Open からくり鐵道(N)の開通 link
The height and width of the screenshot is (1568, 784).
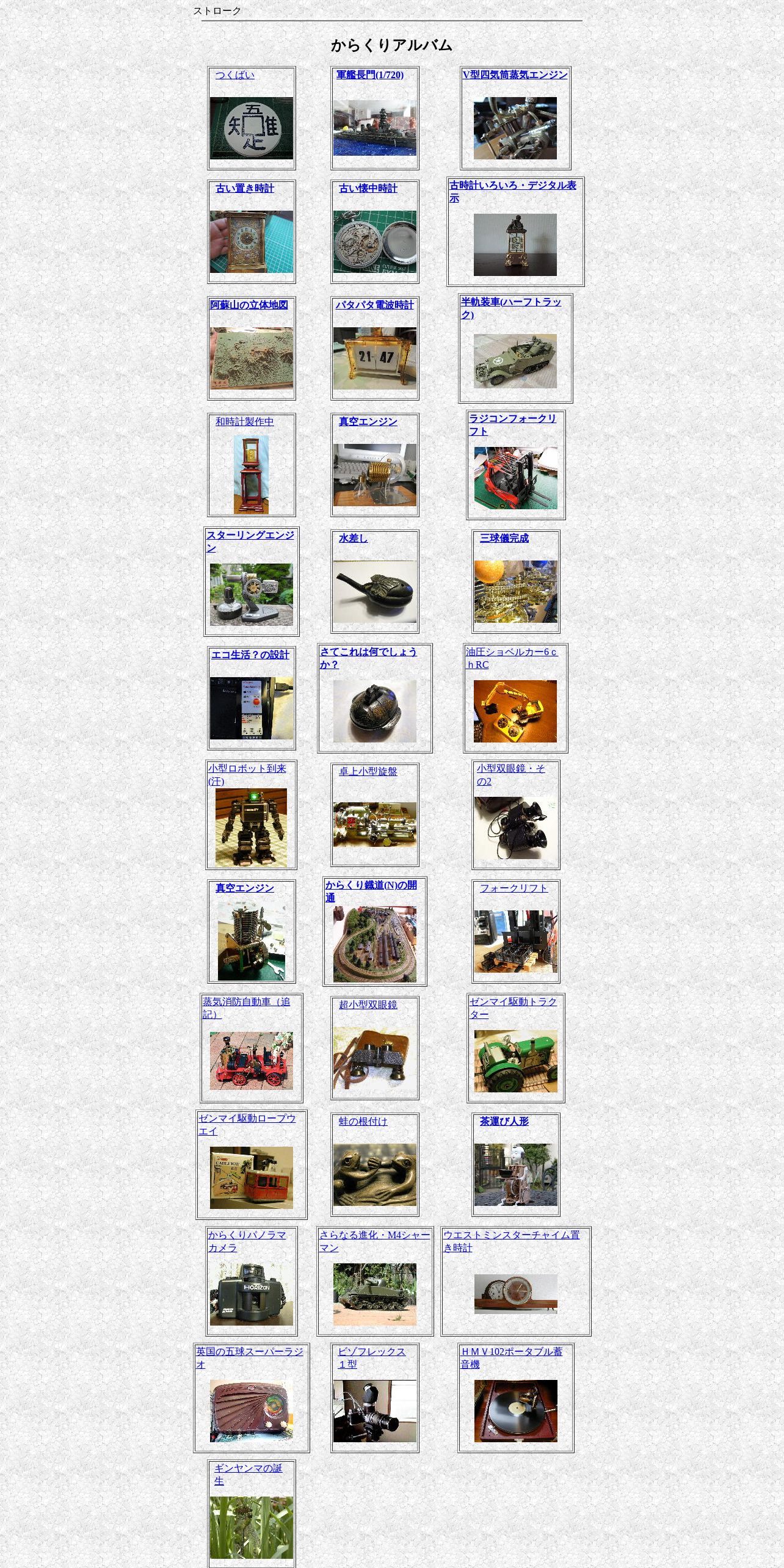371,891
